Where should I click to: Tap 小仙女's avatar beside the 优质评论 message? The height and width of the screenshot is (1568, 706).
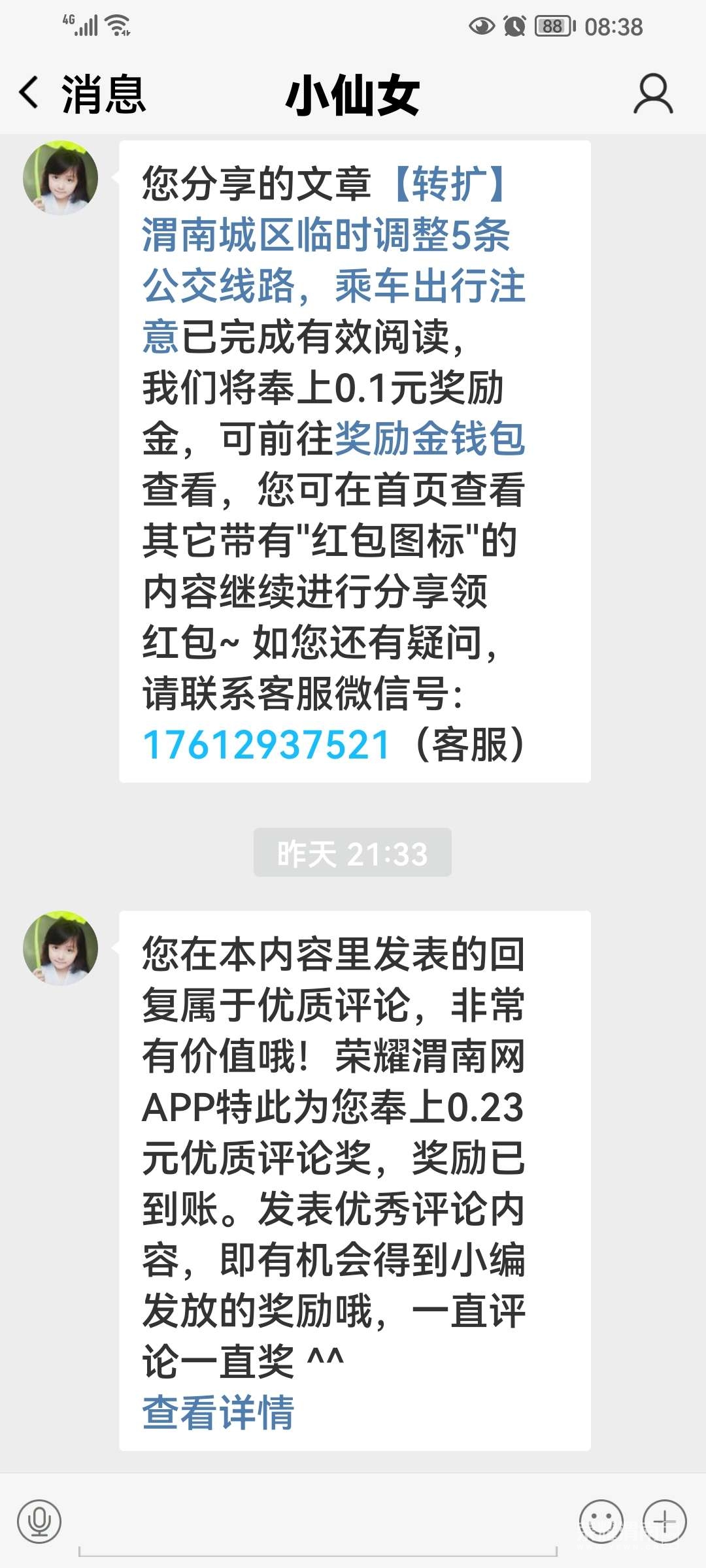click(60, 947)
